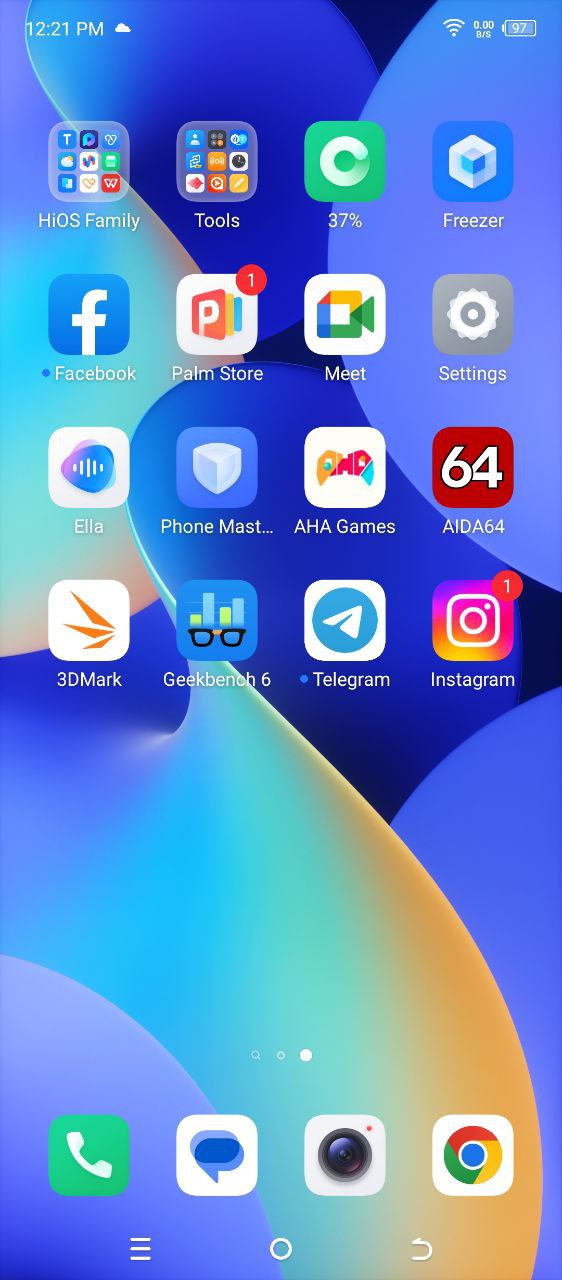Launch the Camera from dock
562x1280 pixels.
(345, 1156)
